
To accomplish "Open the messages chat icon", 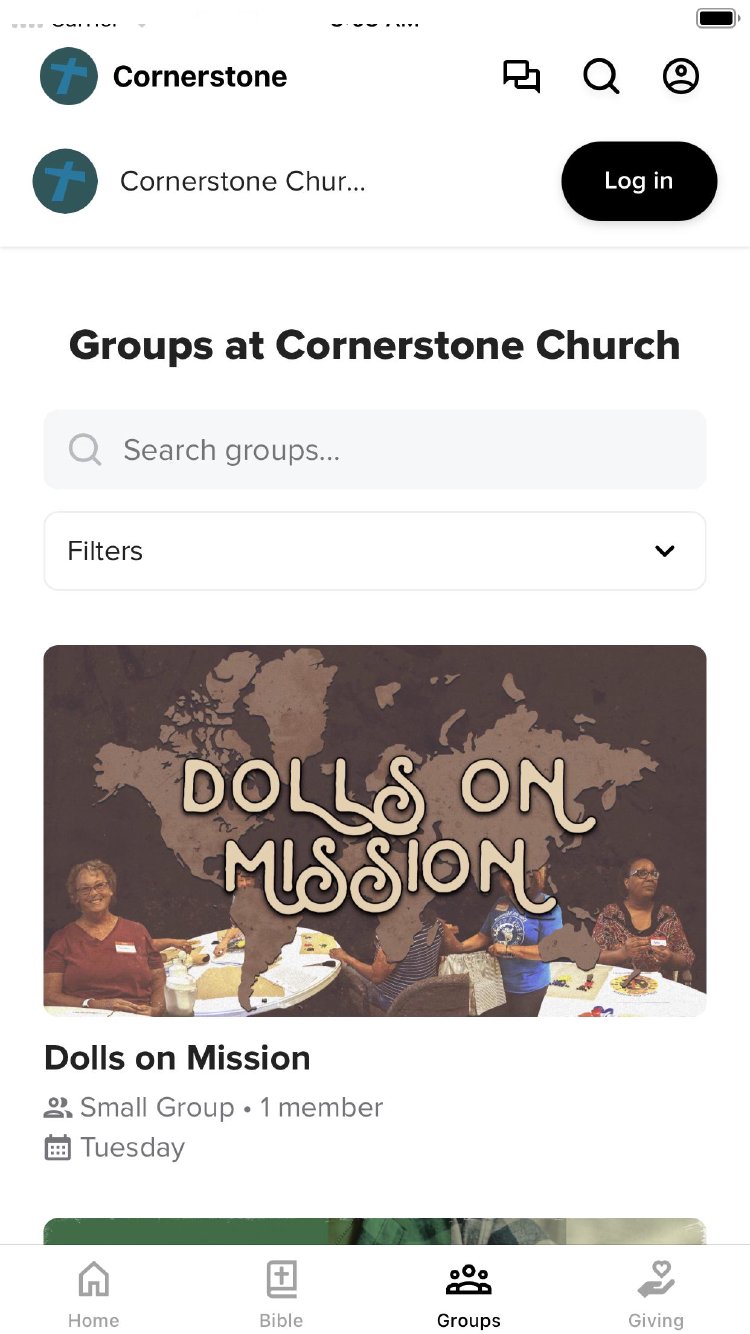I will point(521,76).
